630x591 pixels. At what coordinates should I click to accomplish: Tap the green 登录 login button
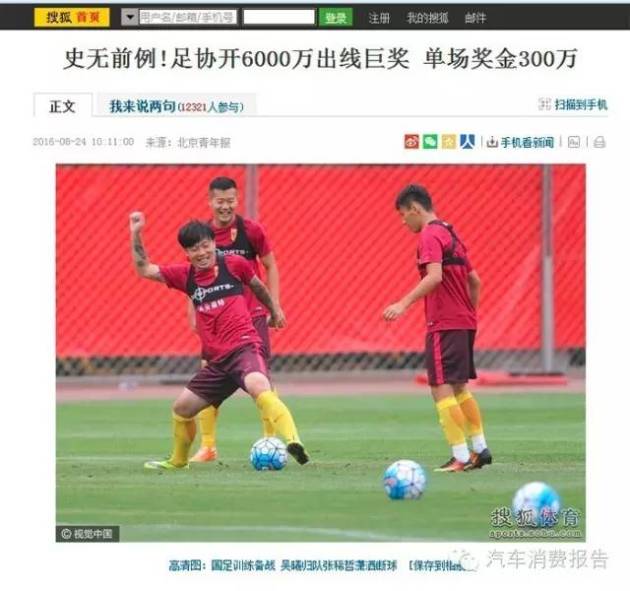(x=335, y=17)
